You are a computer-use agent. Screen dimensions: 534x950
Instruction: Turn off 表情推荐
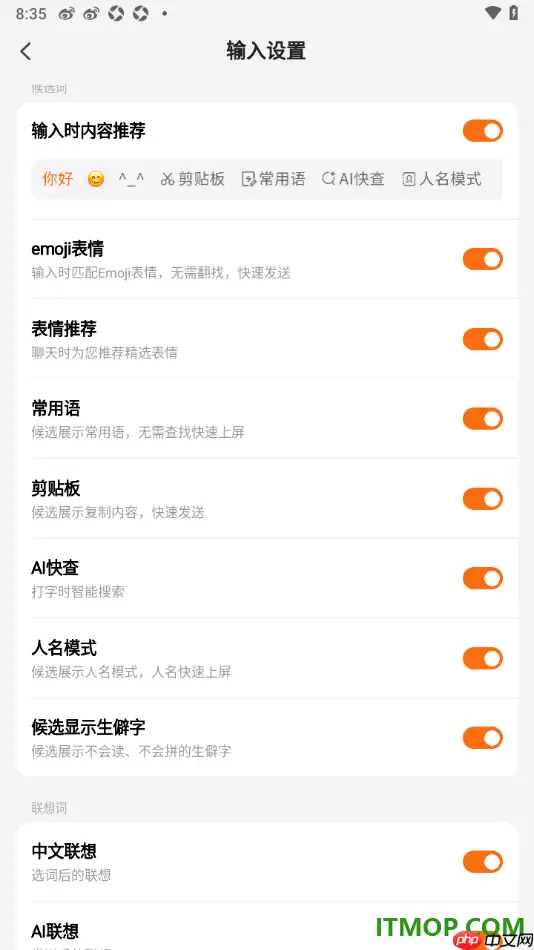point(482,339)
